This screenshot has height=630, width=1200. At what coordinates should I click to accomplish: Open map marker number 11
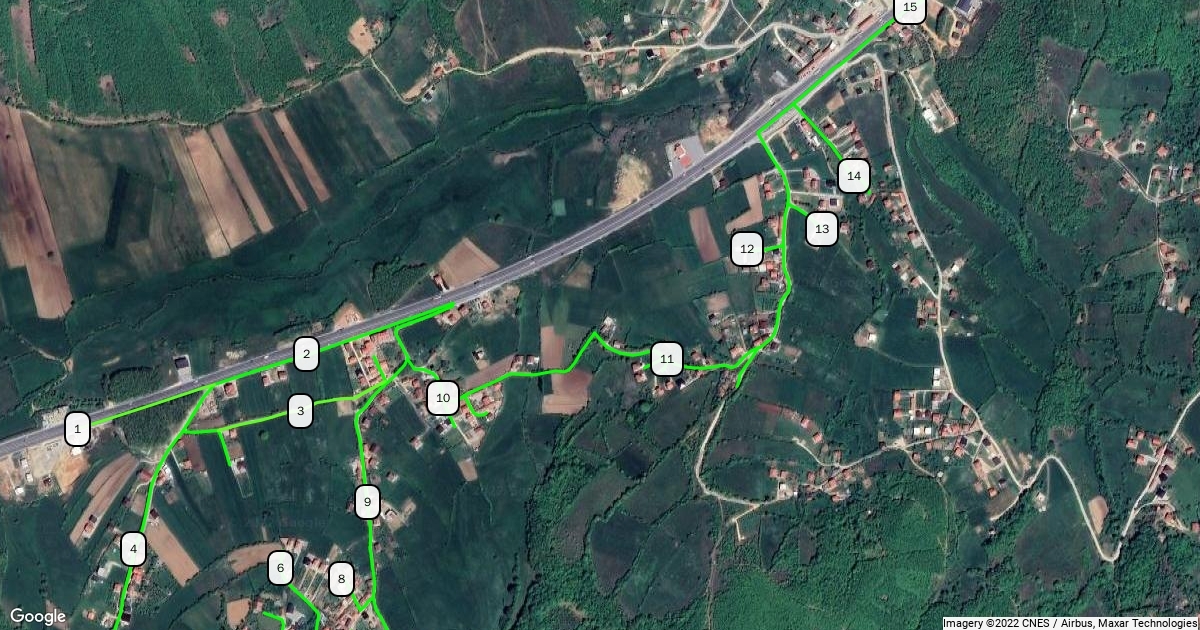(667, 358)
